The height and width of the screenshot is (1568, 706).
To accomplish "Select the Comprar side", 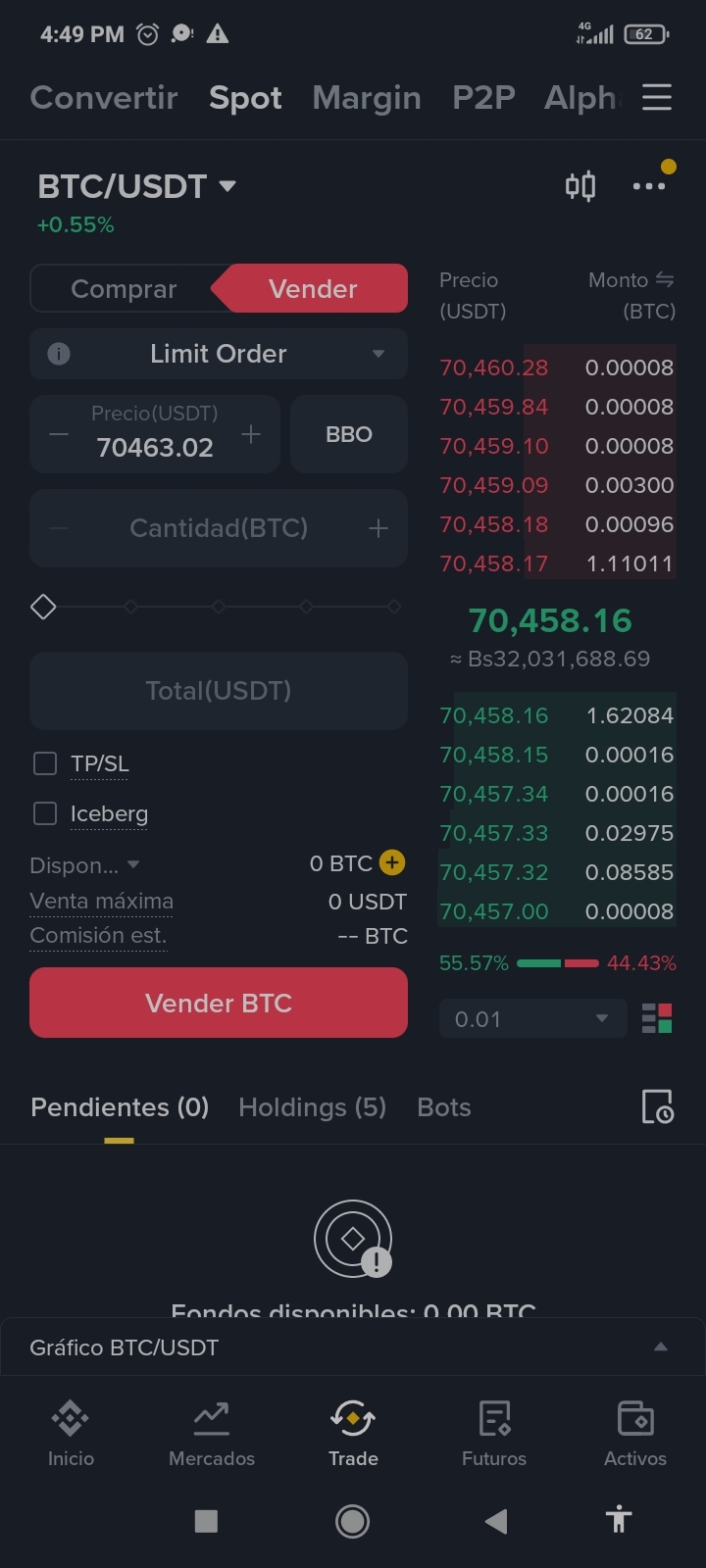I will pyautogui.click(x=124, y=289).
